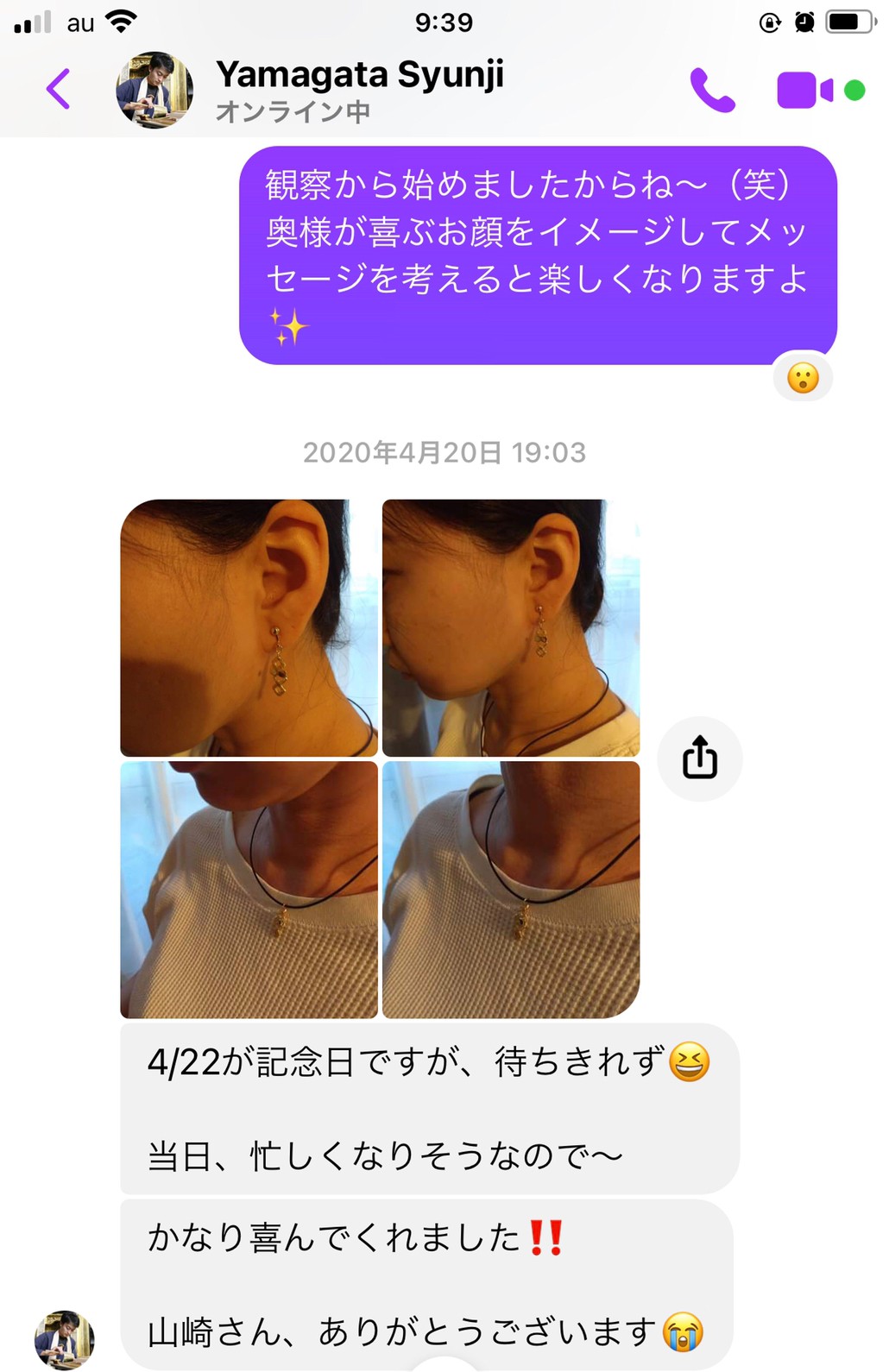Start a video call with Yamagata Syunji
Screen dimensions: 889x1372
(805, 90)
